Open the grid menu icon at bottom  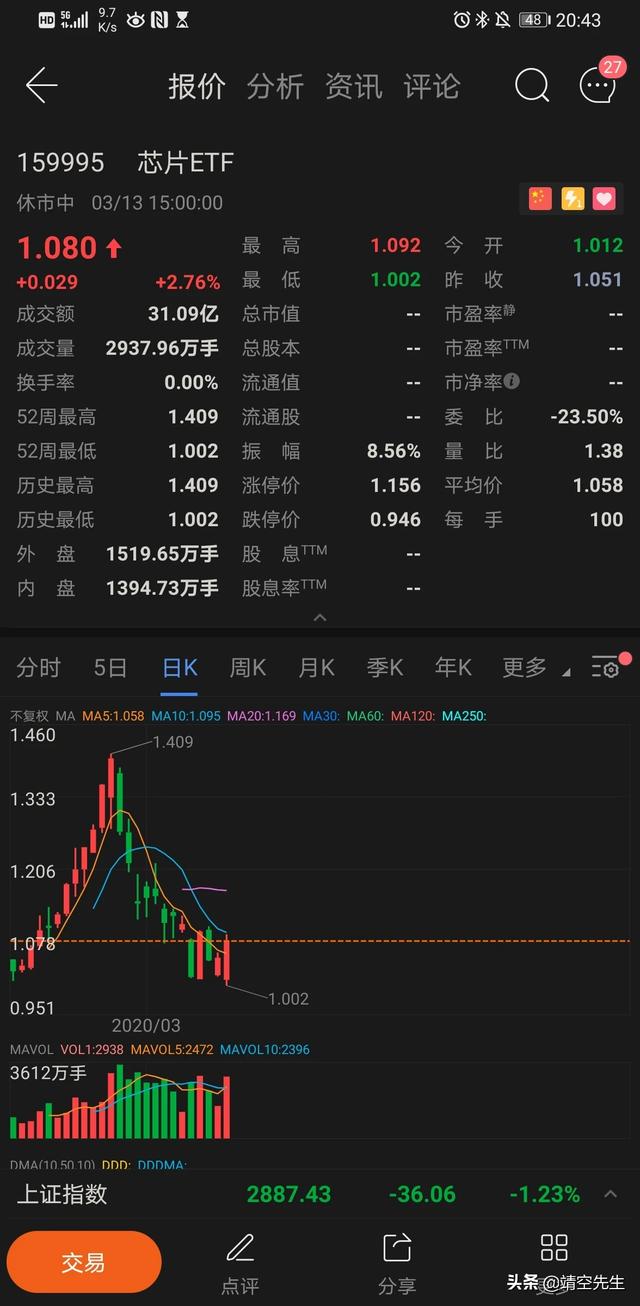click(x=554, y=1248)
